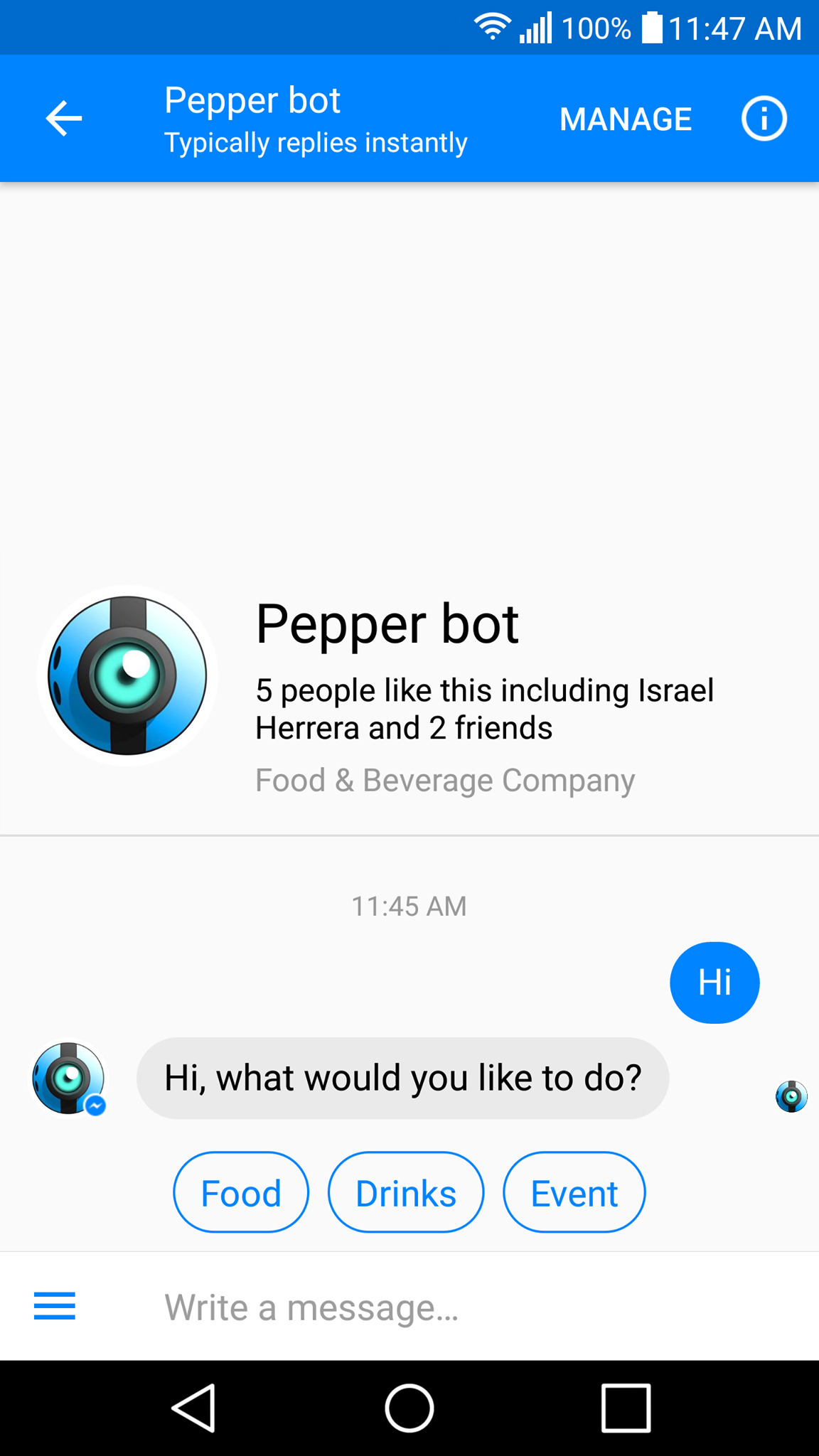Choose the Drinks quick reply
Viewport: 819px width, 1456px height.
406,1192
